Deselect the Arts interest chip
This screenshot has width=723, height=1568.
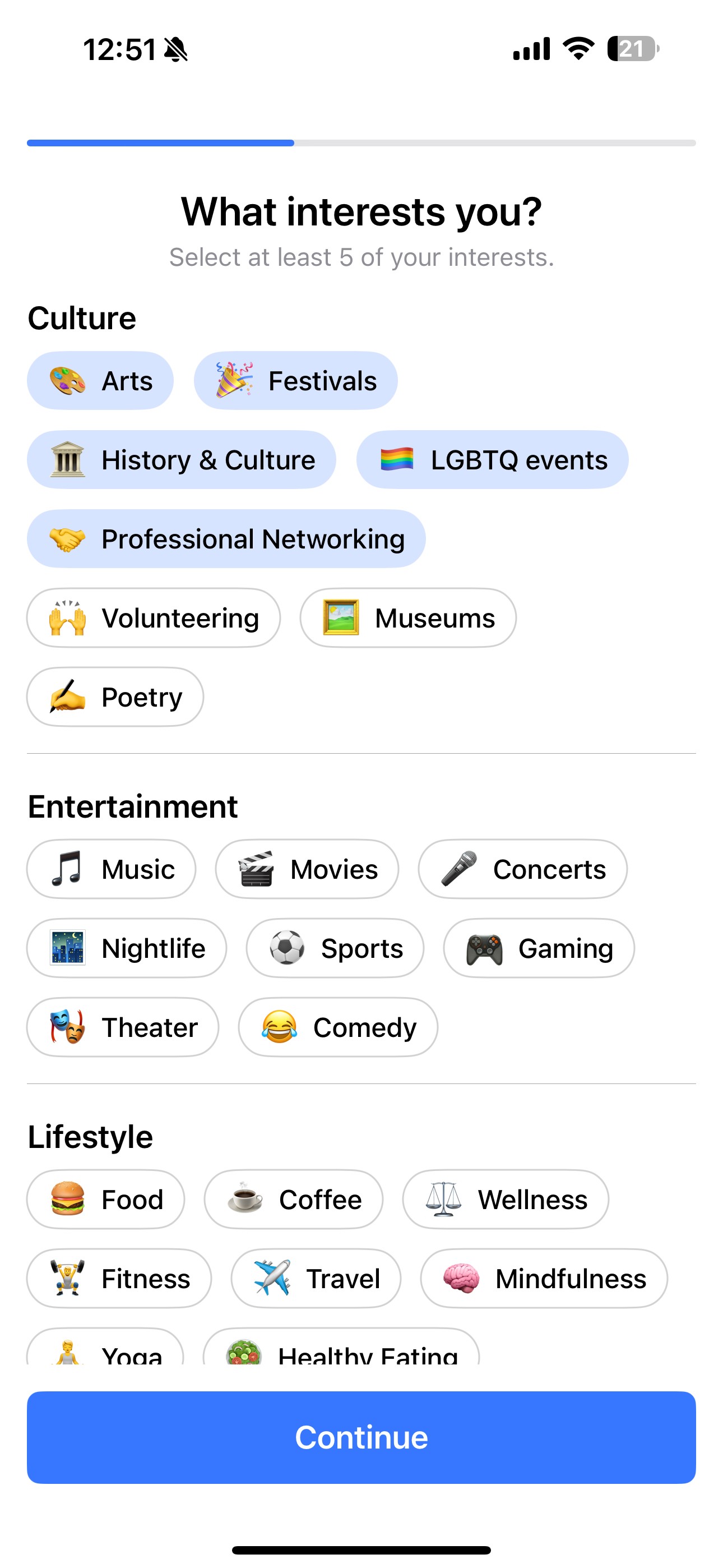100,381
